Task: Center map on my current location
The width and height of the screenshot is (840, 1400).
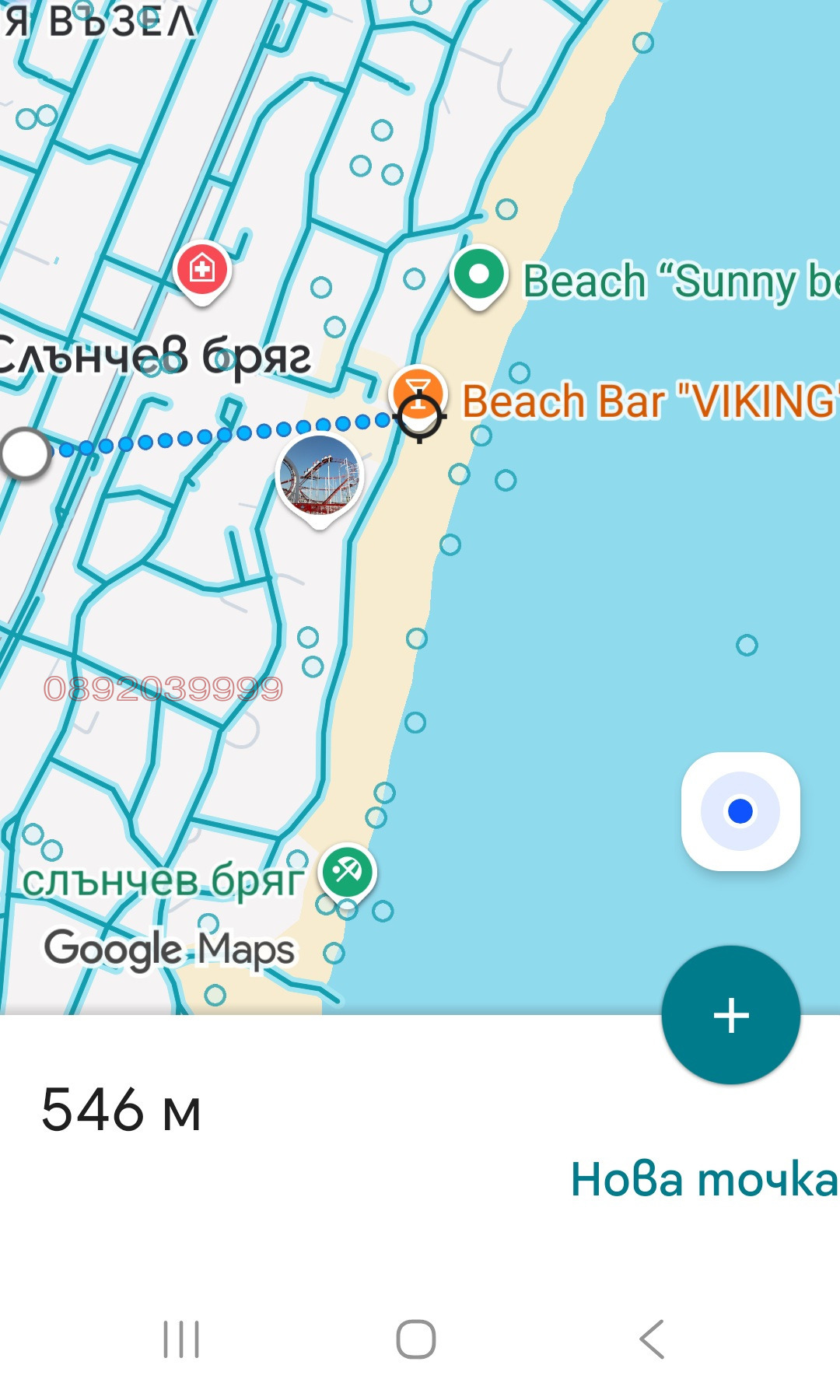Action: 740,811
